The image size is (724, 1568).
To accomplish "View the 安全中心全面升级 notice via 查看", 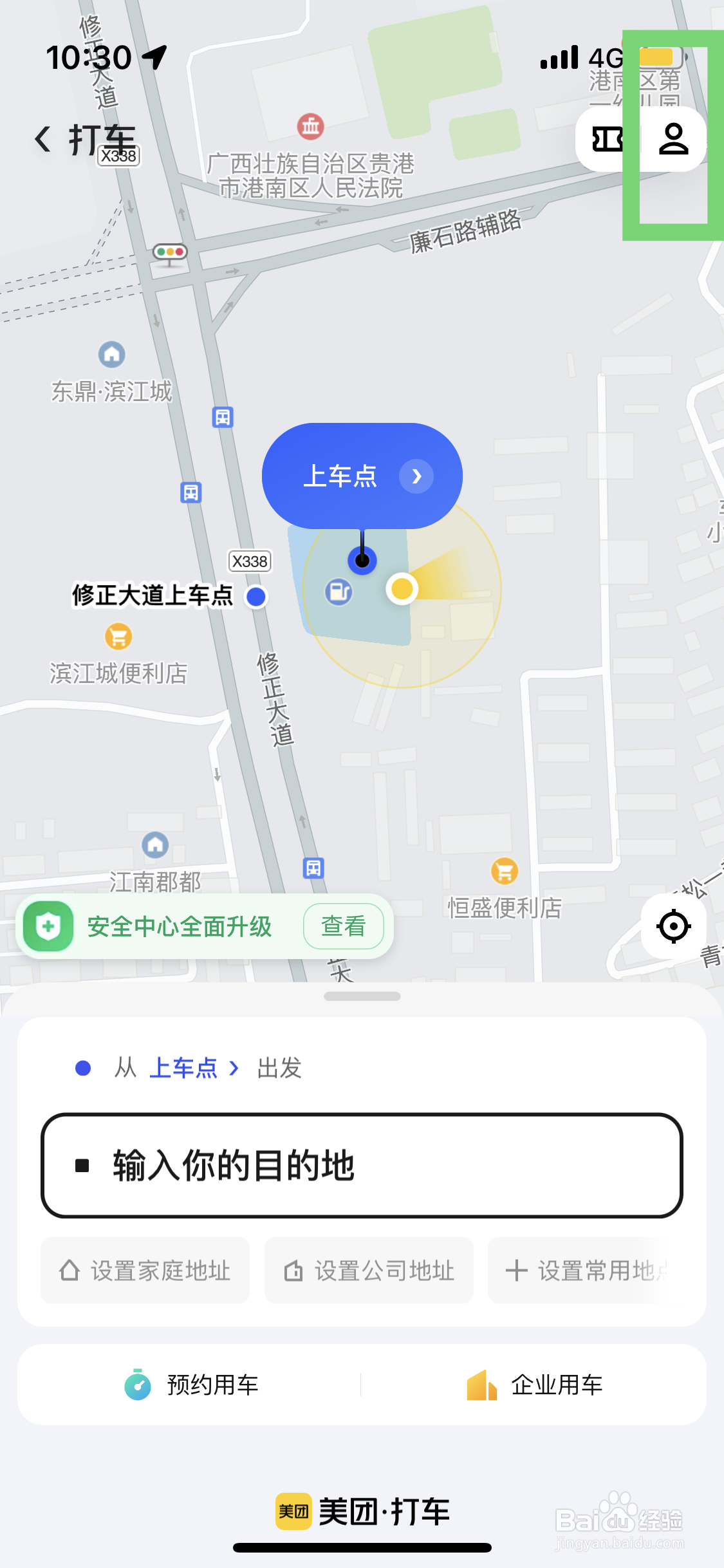I will tap(343, 926).
